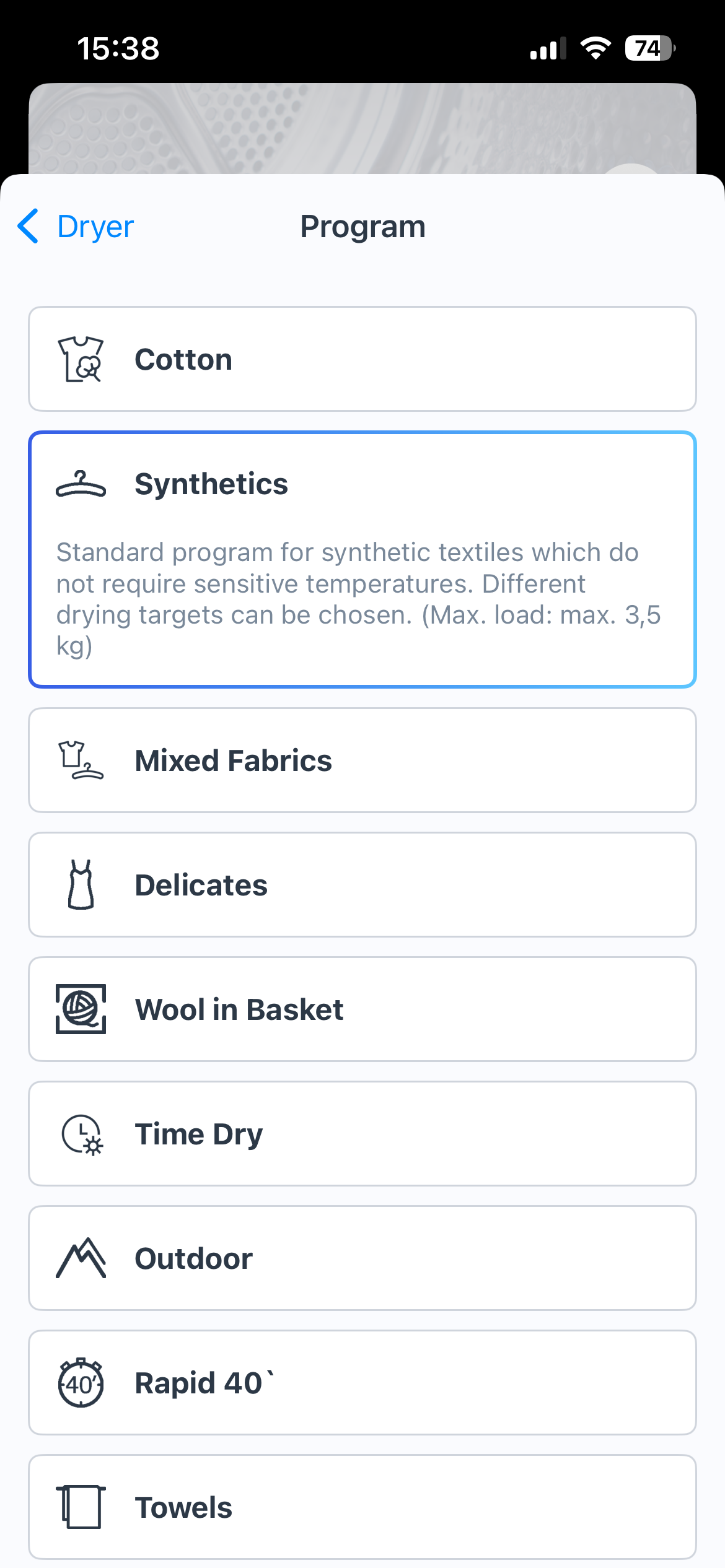Image resolution: width=725 pixels, height=1568 pixels.
Task: Pick the Outdoor program
Action: [x=362, y=1258]
